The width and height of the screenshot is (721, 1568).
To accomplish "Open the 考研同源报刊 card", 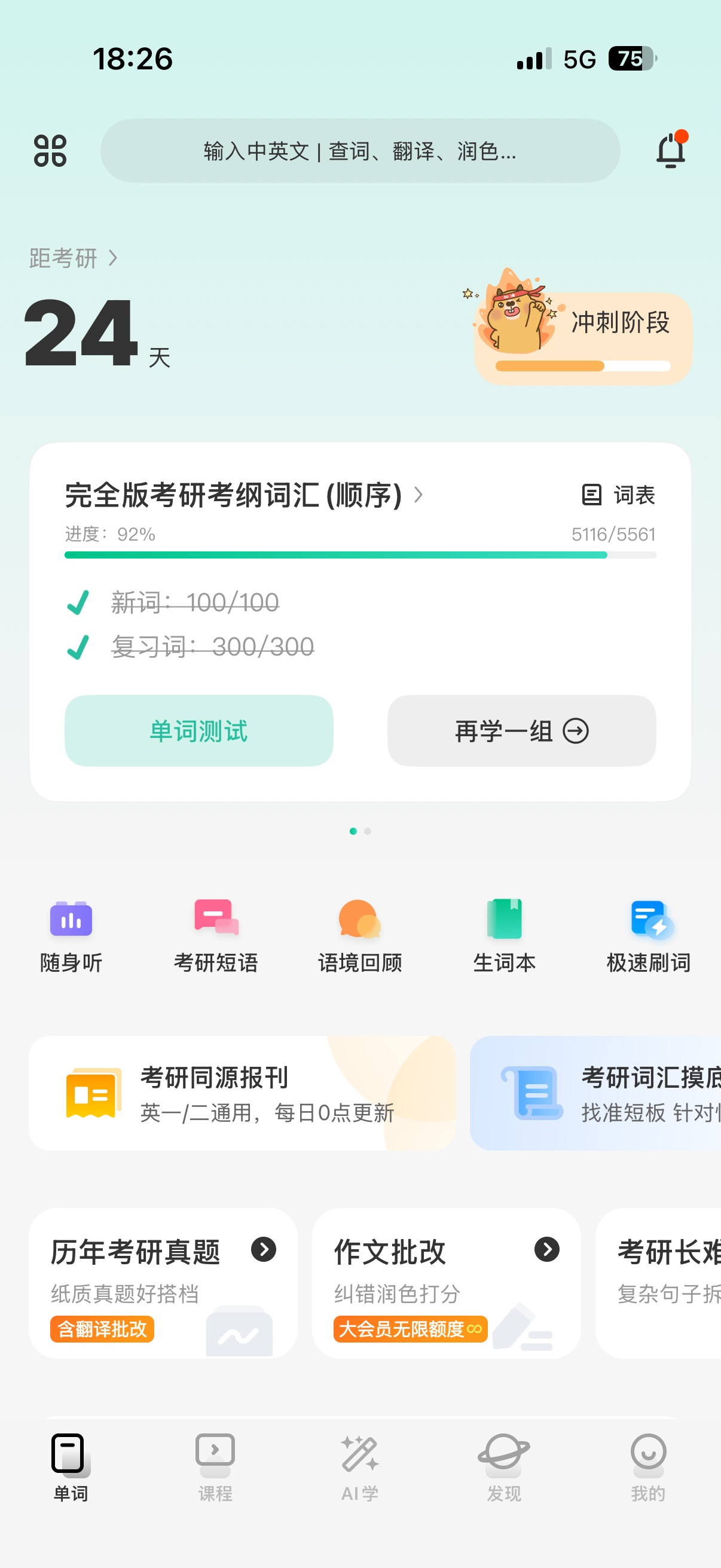I will pos(242,1093).
